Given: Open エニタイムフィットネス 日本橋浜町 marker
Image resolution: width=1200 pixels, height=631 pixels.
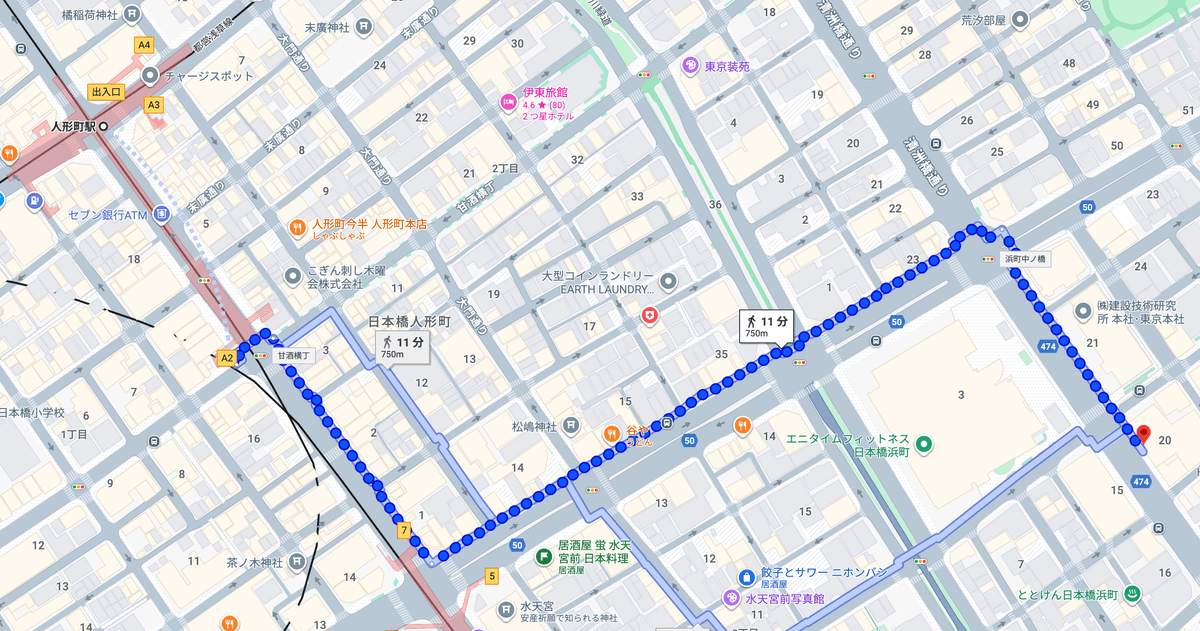Looking at the screenshot, I should pyautogui.click(x=924, y=444).
